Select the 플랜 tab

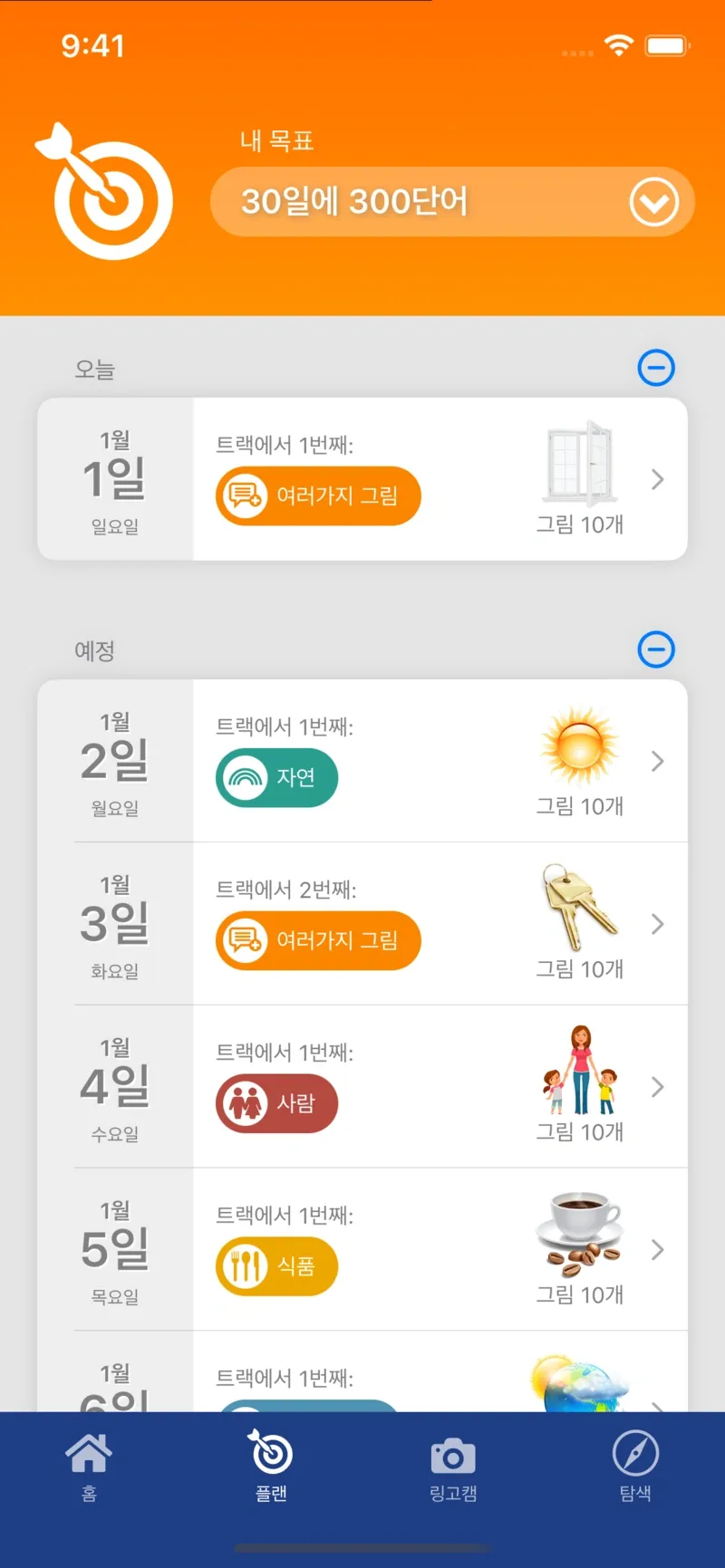(x=271, y=1466)
